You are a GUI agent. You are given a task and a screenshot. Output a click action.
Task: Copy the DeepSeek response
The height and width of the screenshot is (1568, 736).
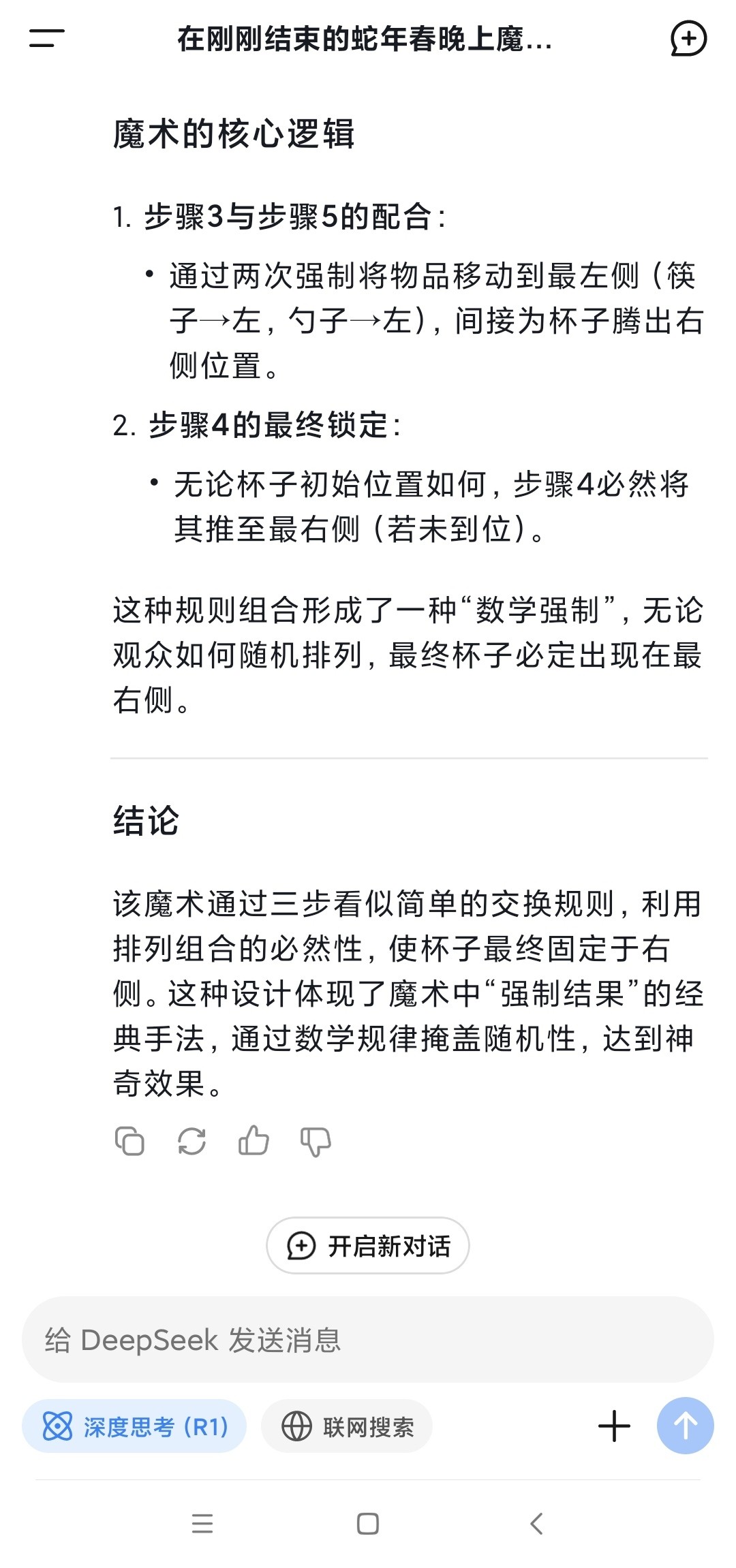pyautogui.click(x=129, y=1141)
